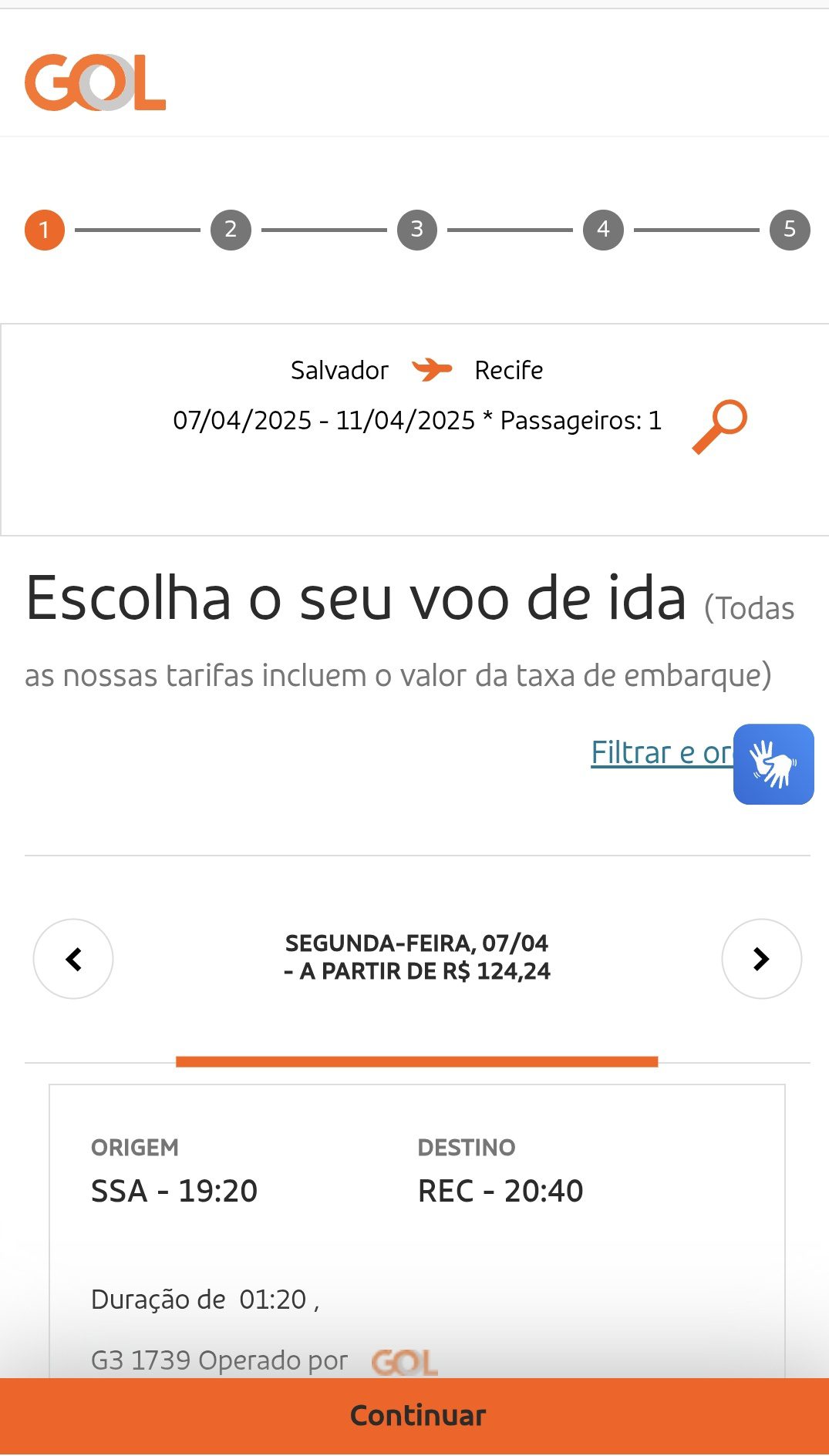The image size is (829, 1456).
Task: Tap the magnifier to edit flight search
Action: (719, 426)
